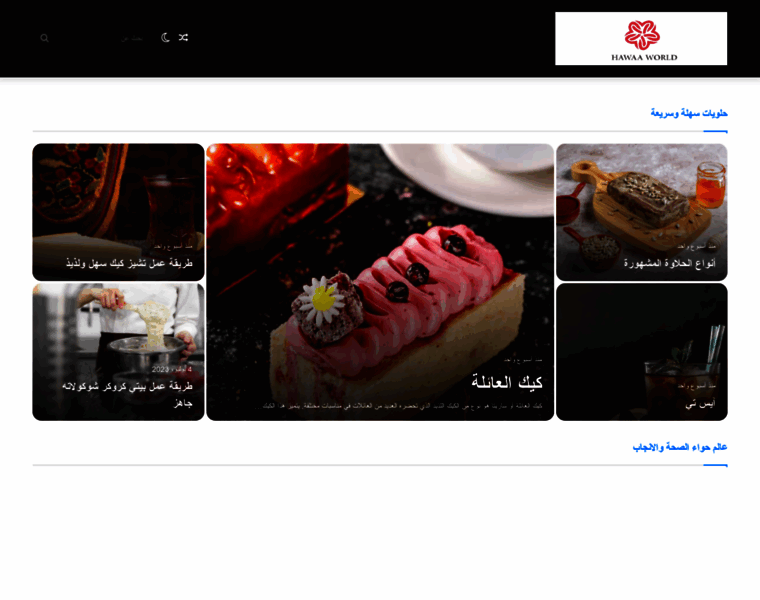Open the كيك العائلة featured article
Viewport: 760px width, 600px height.
point(507,382)
